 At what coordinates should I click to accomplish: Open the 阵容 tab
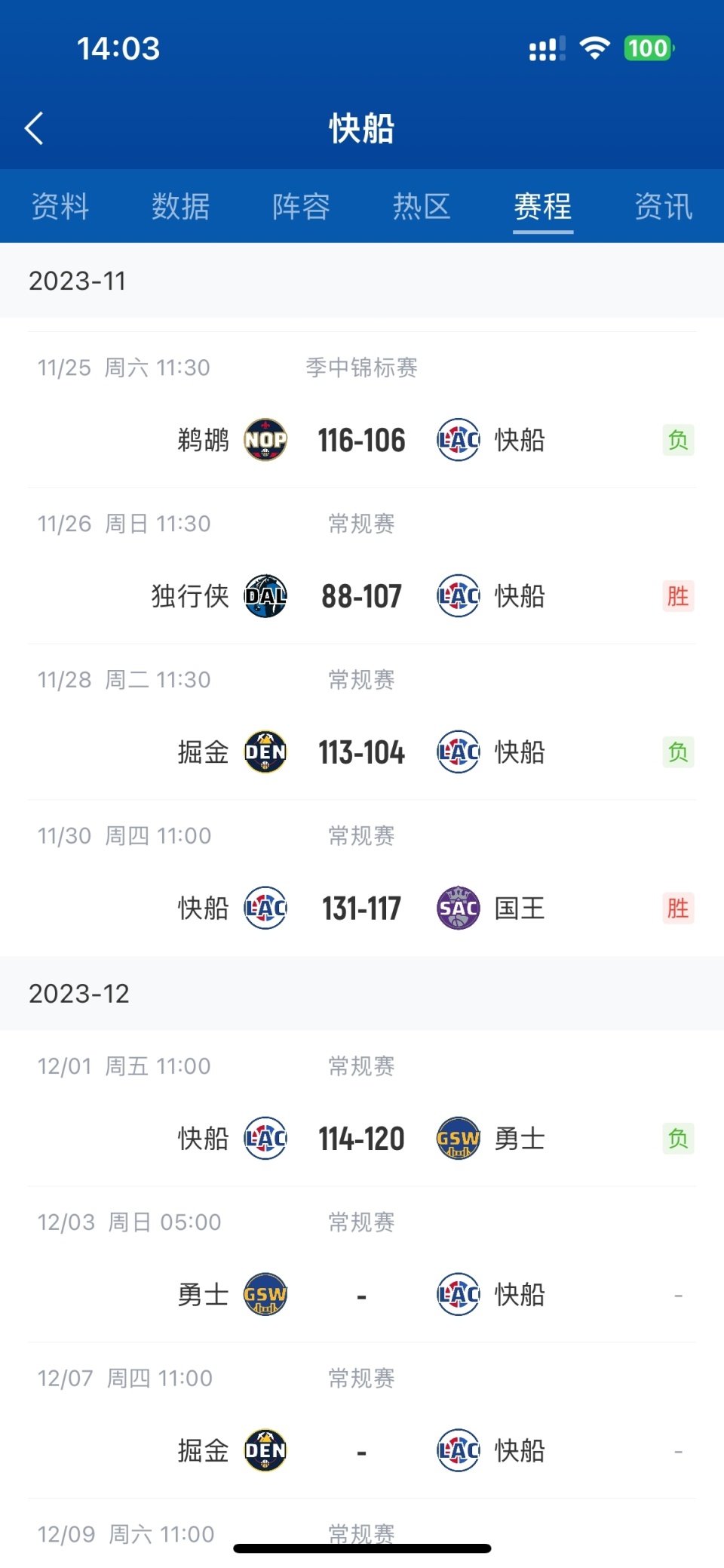click(301, 206)
